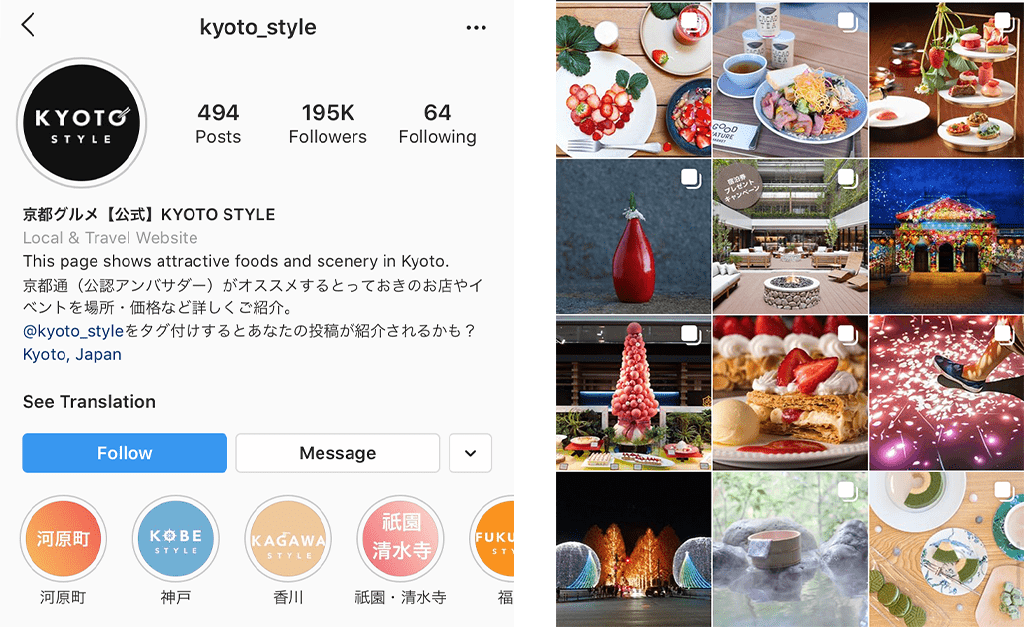1024x627 pixels.
Task: Open the @kyoto_style mention link
Action: (73, 331)
